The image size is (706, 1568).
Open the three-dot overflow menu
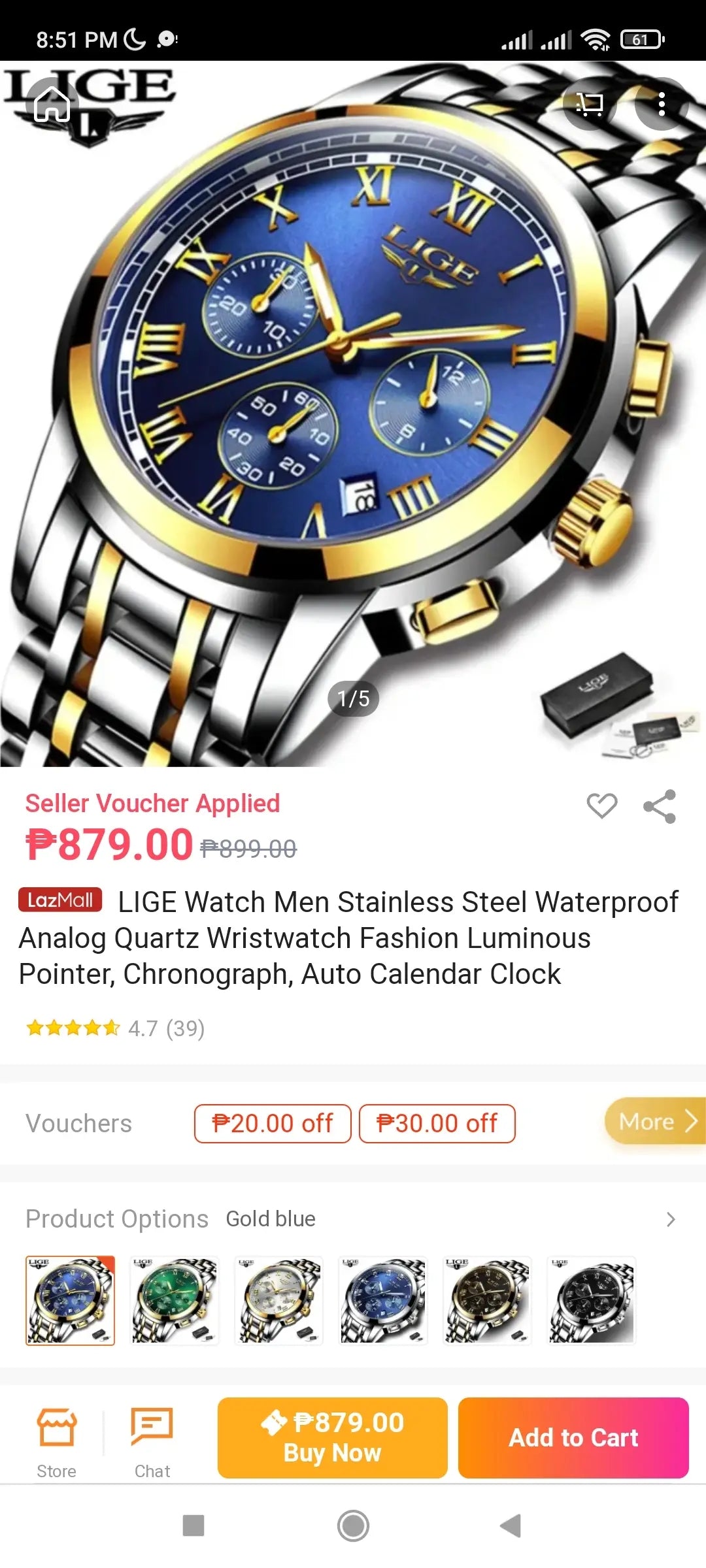662,104
